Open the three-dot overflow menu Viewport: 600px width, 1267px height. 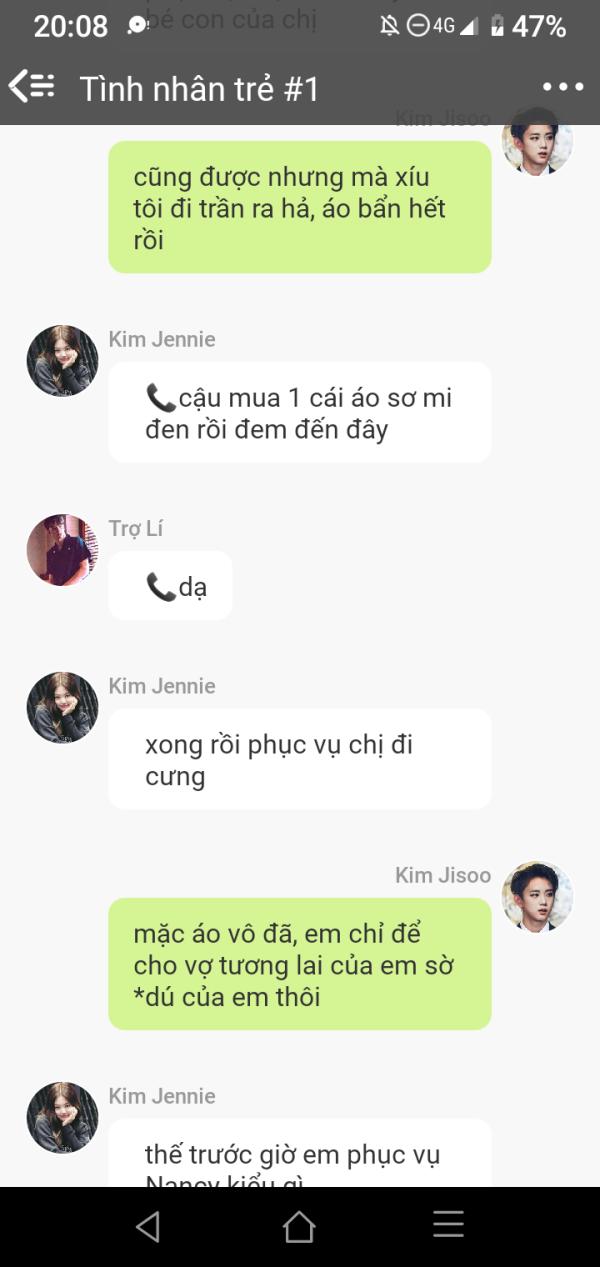point(563,88)
